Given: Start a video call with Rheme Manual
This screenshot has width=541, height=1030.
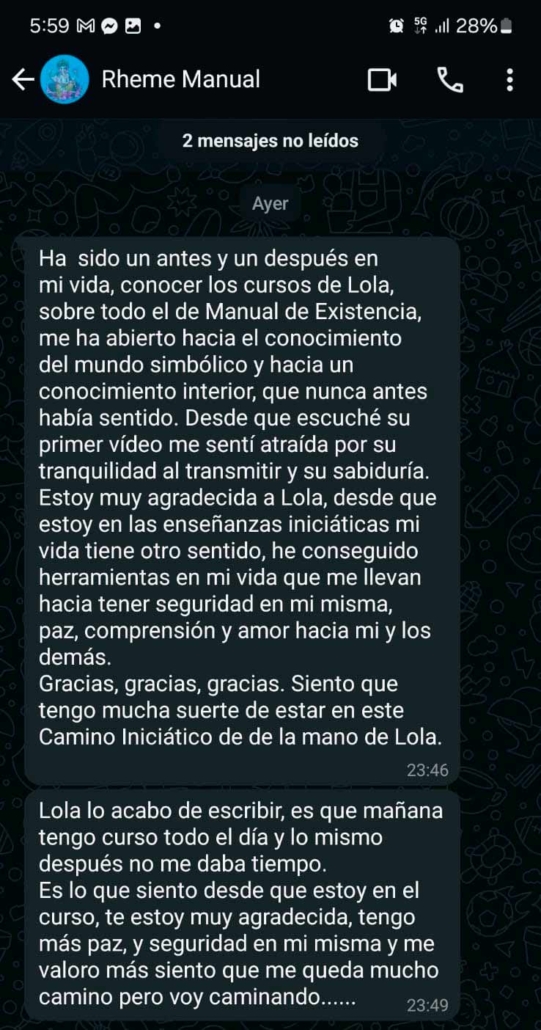Looking at the screenshot, I should (x=382, y=80).
